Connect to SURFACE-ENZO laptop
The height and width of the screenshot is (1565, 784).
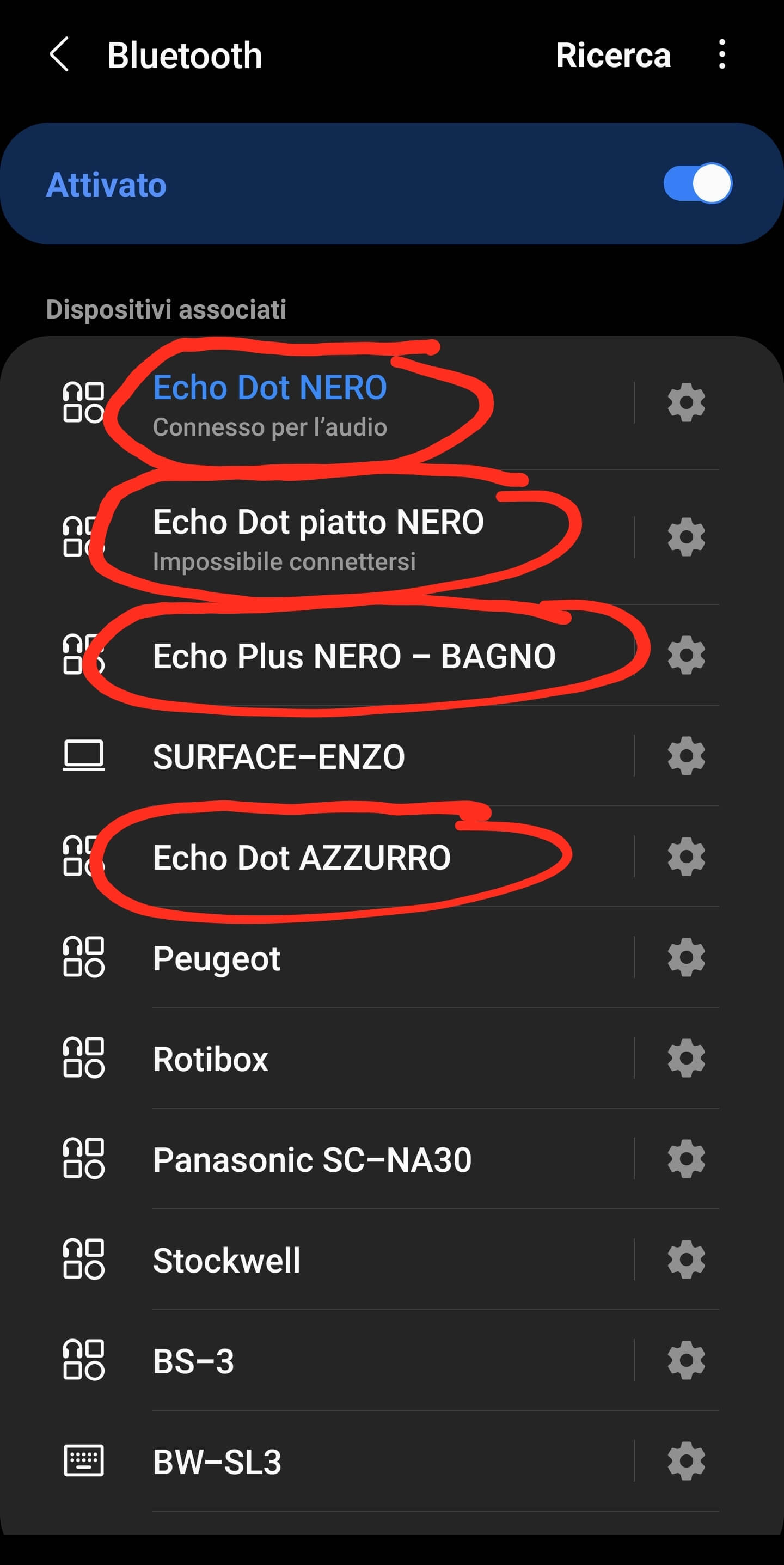tap(278, 756)
